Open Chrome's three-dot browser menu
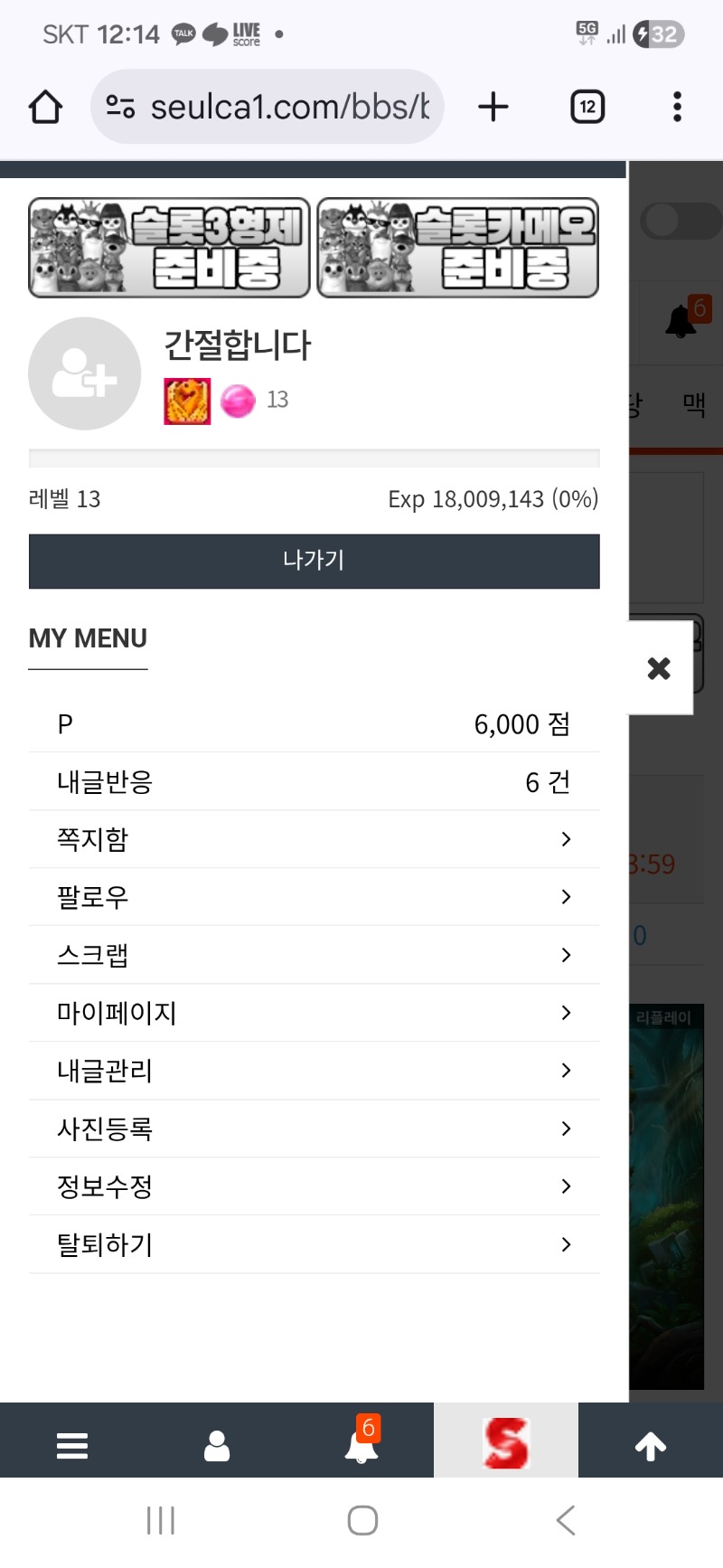The image size is (723, 1568). point(676,106)
